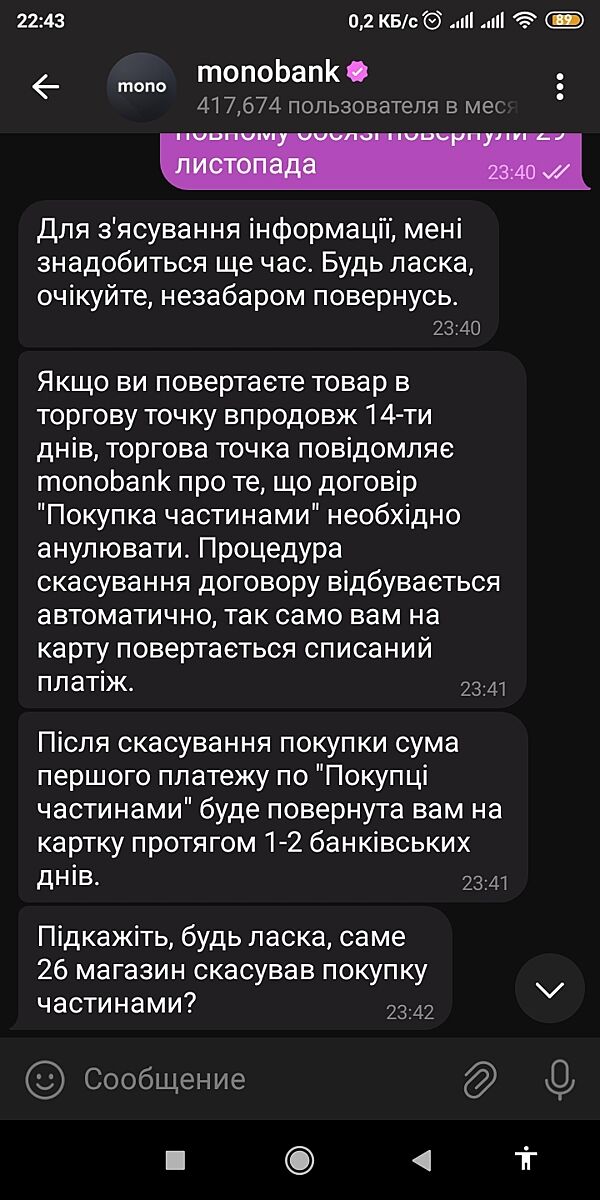Attach a file with paperclip icon
This screenshot has width=600, height=1200.
(481, 1079)
